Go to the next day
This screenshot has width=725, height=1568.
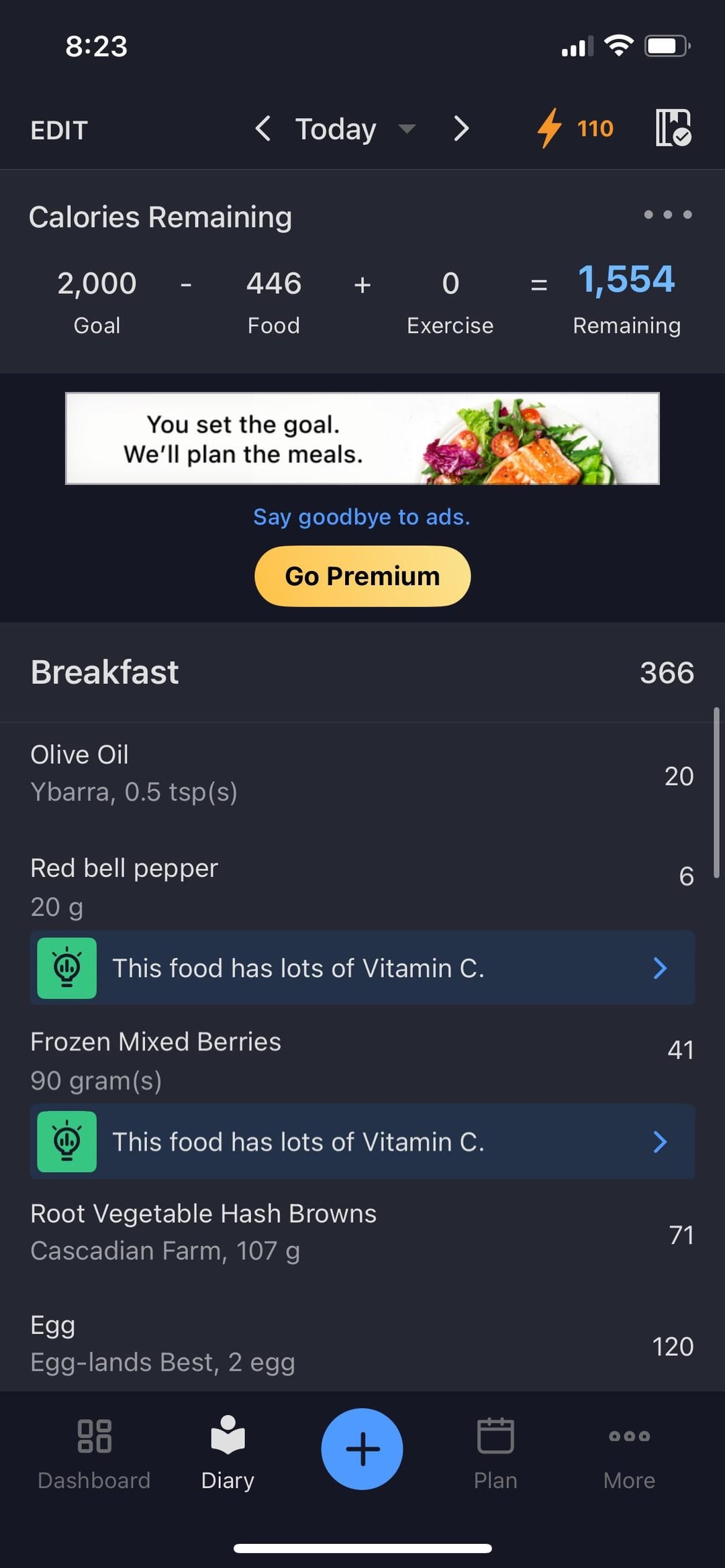pyautogui.click(x=461, y=128)
